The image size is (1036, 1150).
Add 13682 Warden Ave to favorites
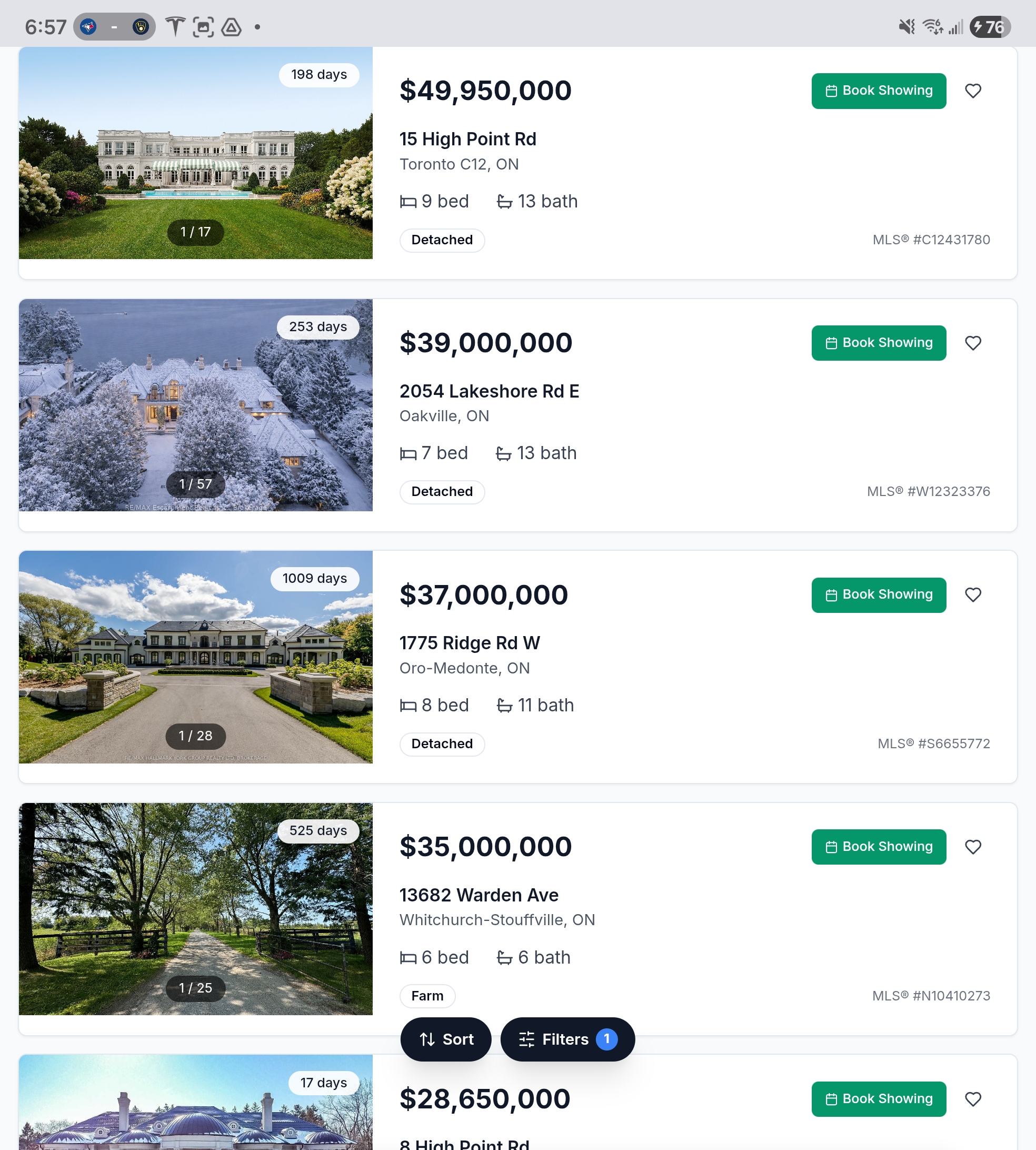[x=973, y=847]
